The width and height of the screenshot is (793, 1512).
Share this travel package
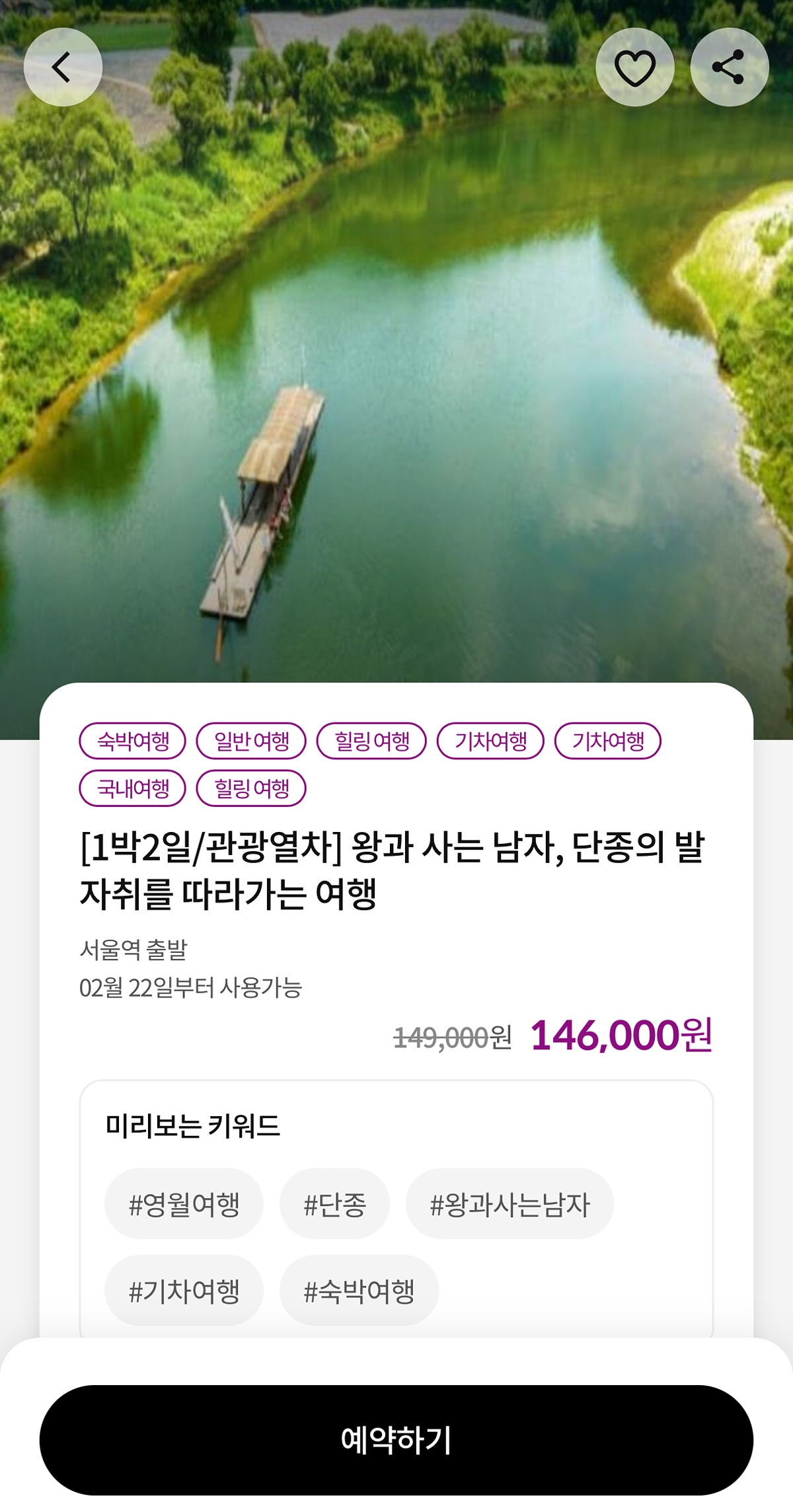coord(729,67)
